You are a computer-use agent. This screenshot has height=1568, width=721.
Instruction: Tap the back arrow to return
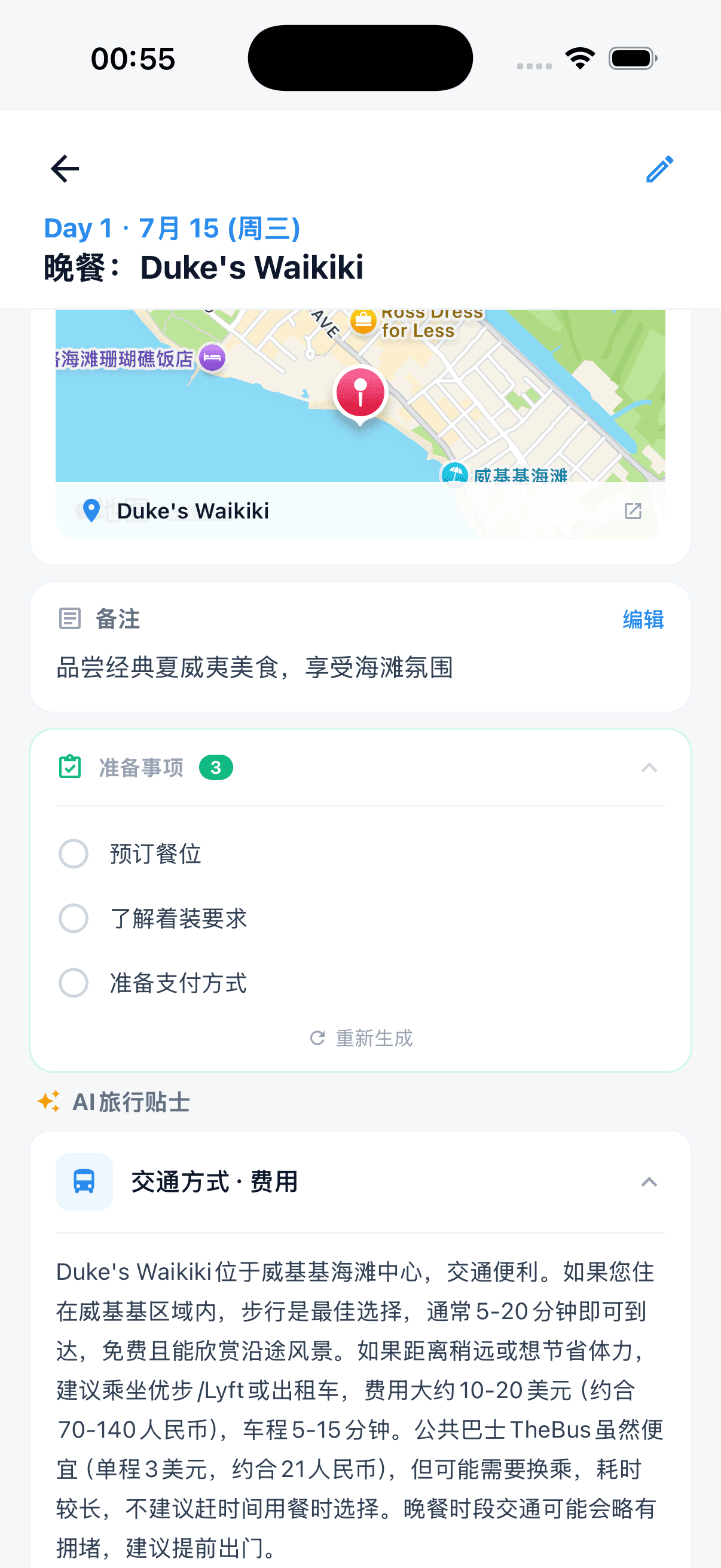63,169
